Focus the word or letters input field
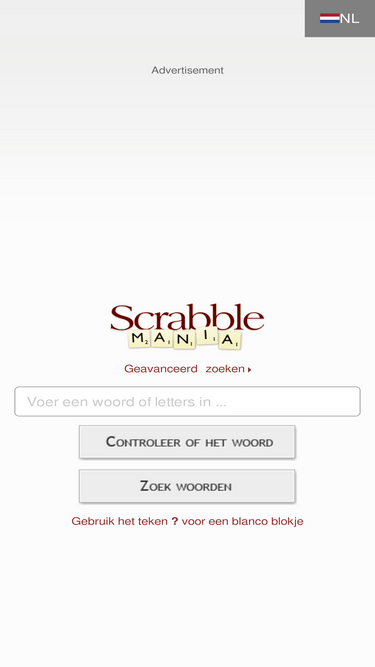This screenshot has width=375, height=667. [x=188, y=402]
